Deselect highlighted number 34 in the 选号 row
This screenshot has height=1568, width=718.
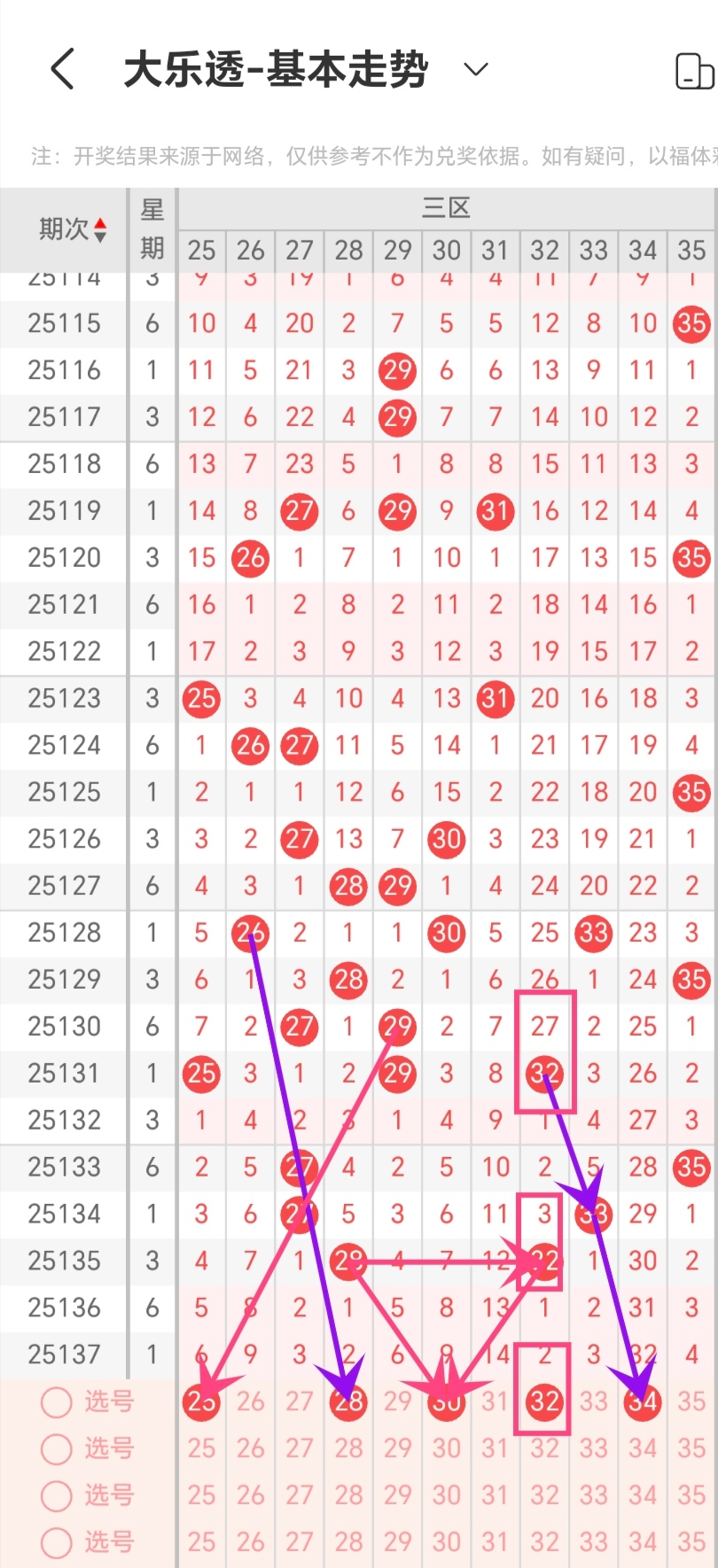coord(643,1401)
